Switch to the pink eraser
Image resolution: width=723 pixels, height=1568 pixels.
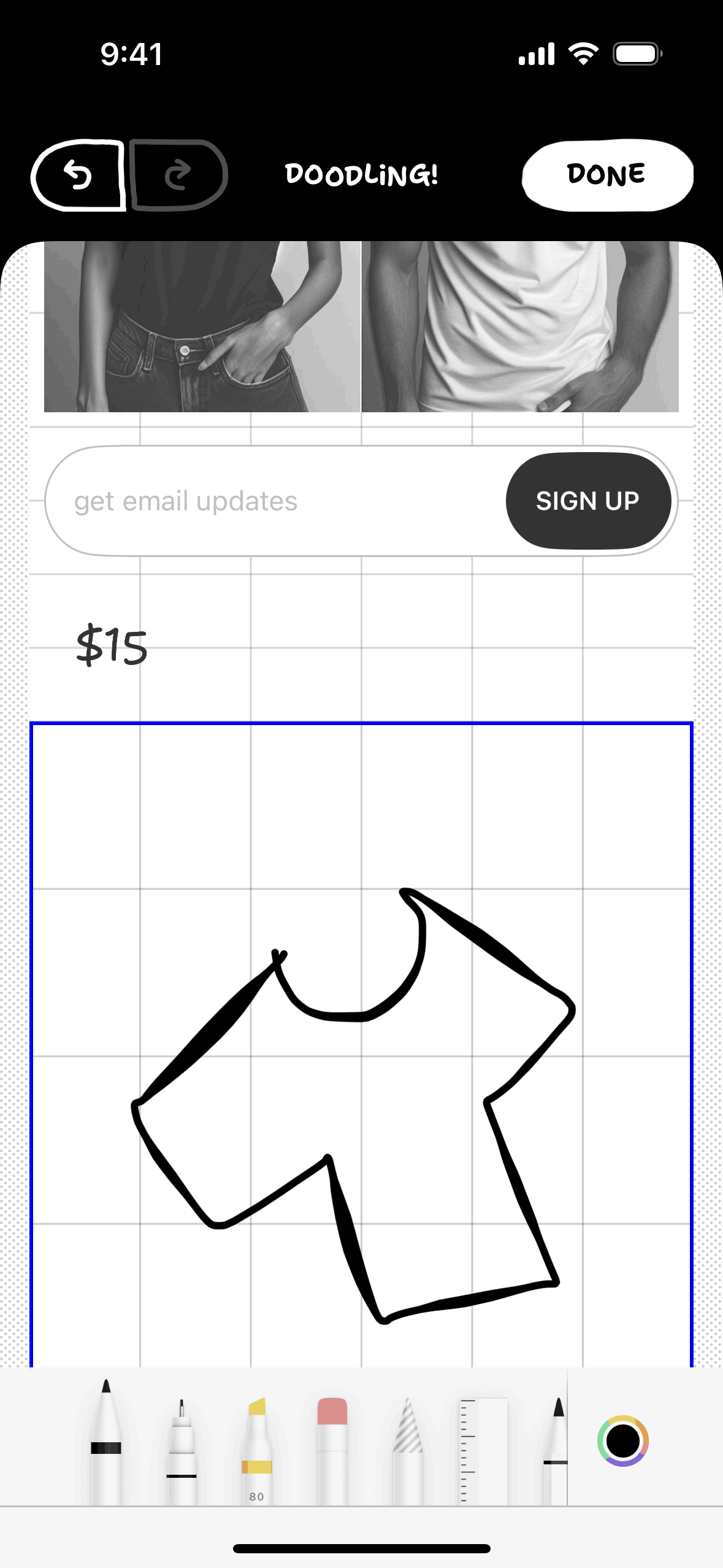(x=332, y=1448)
